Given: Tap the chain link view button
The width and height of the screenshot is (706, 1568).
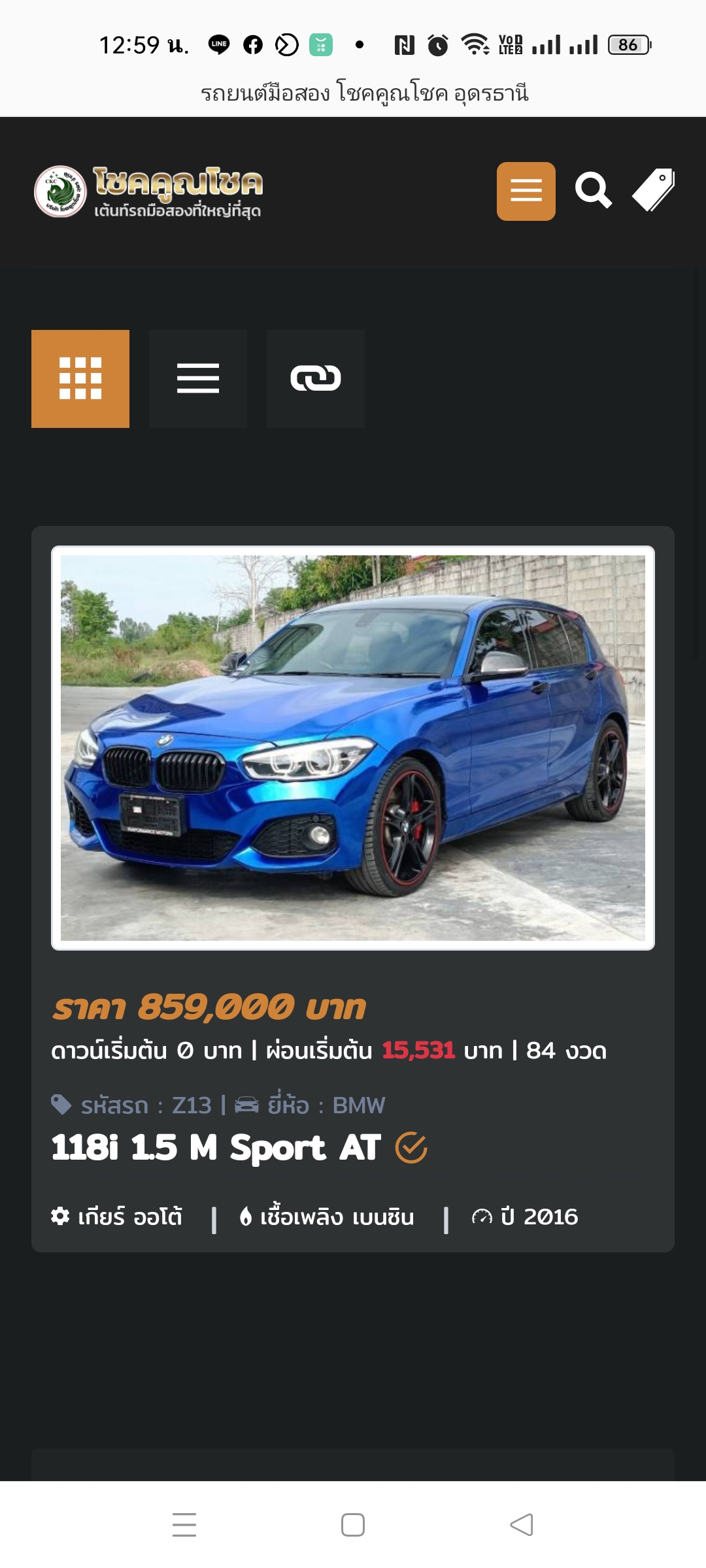Looking at the screenshot, I should (x=316, y=379).
